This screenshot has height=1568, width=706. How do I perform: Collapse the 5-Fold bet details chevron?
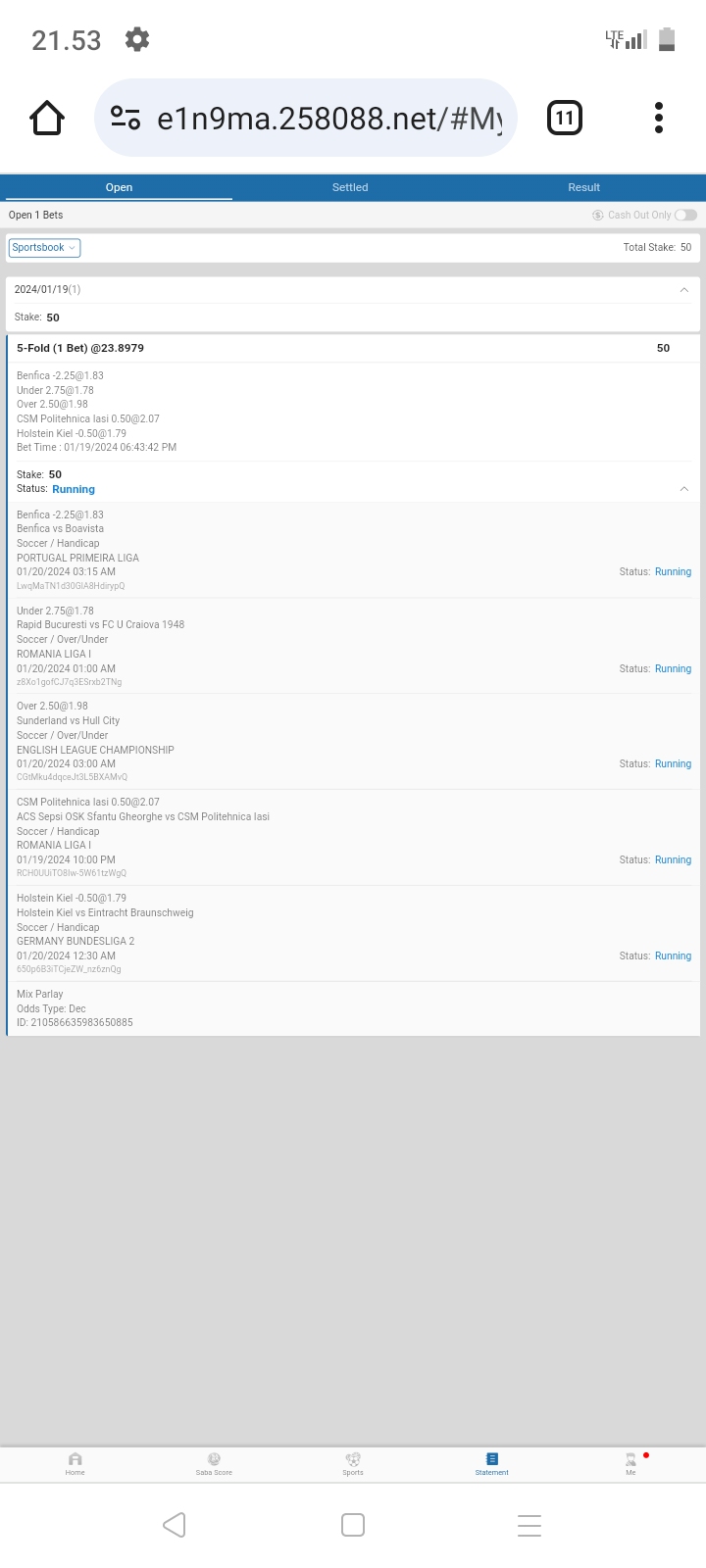[683, 489]
